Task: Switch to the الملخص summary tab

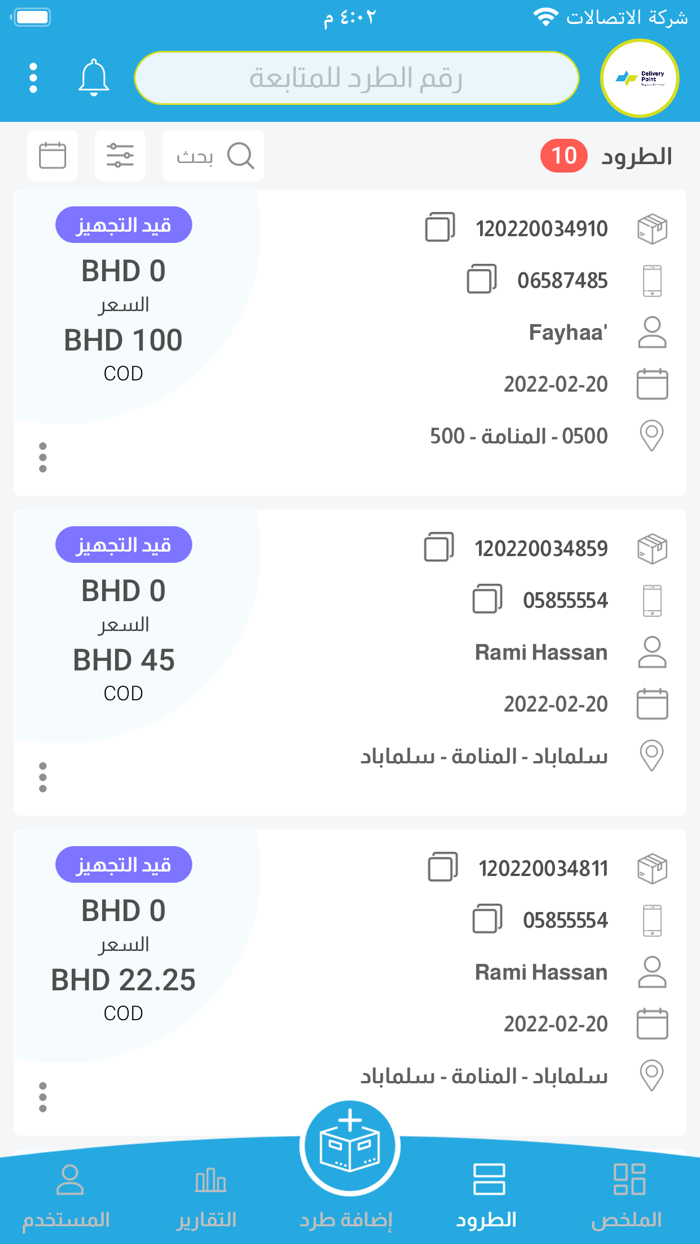Action: click(629, 1195)
